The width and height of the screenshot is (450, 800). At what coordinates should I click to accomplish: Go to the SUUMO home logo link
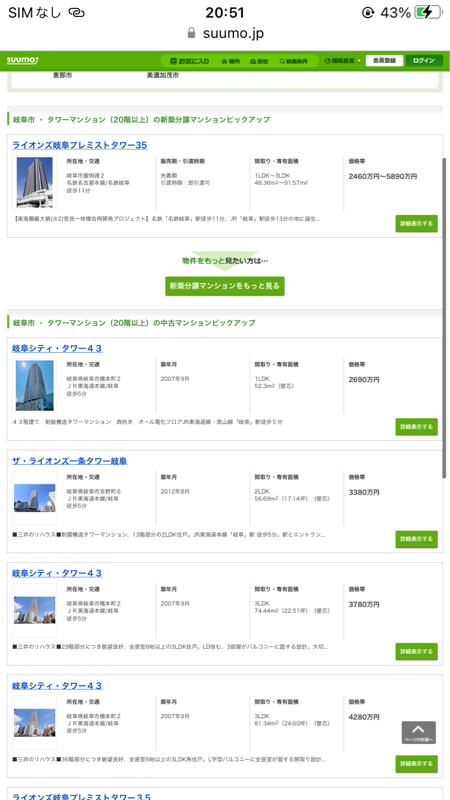tap(22, 60)
